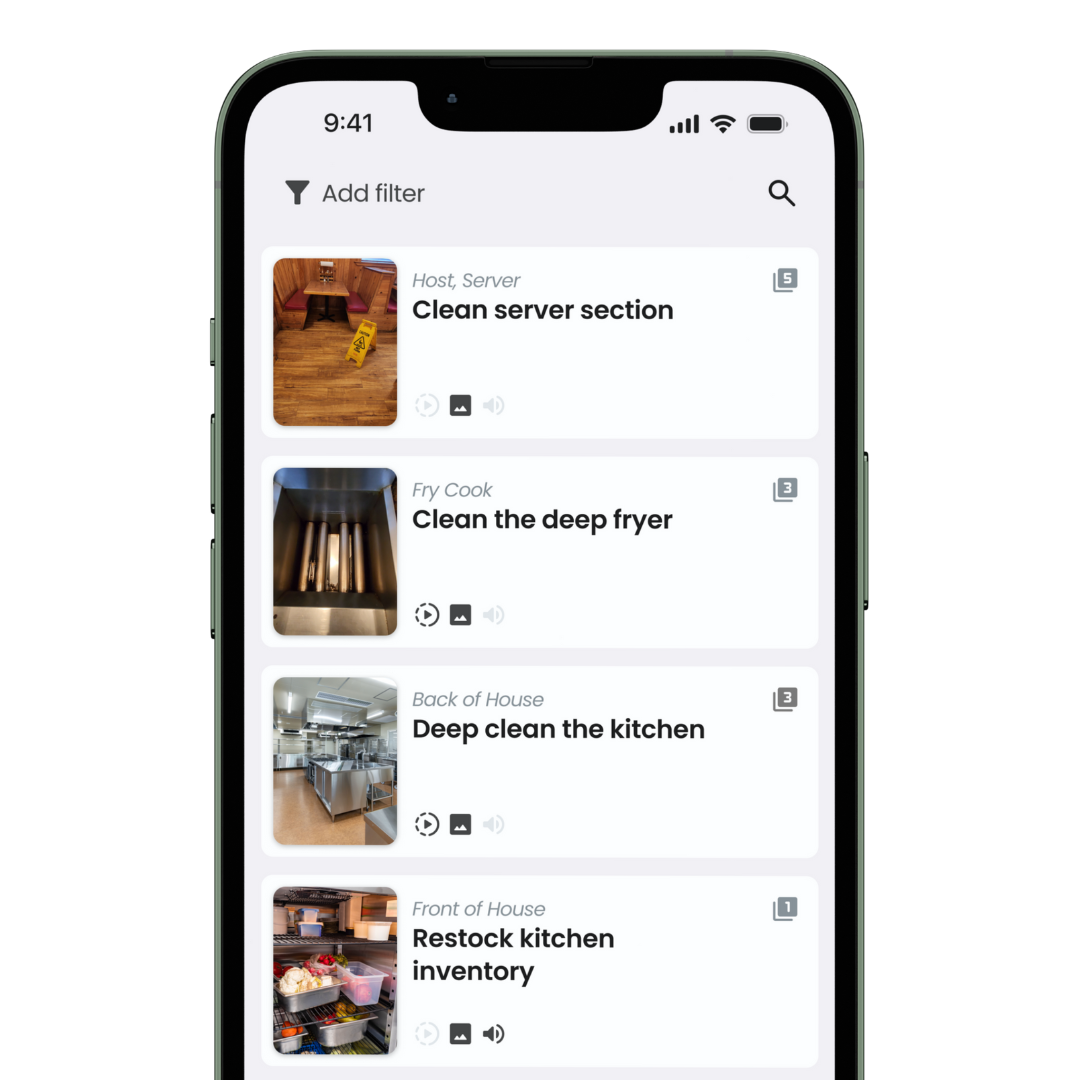Image resolution: width=1080 pixels, height=1080 pixels.
Task: Open the search magnifier icon
Action: click(x=781, y=193)
